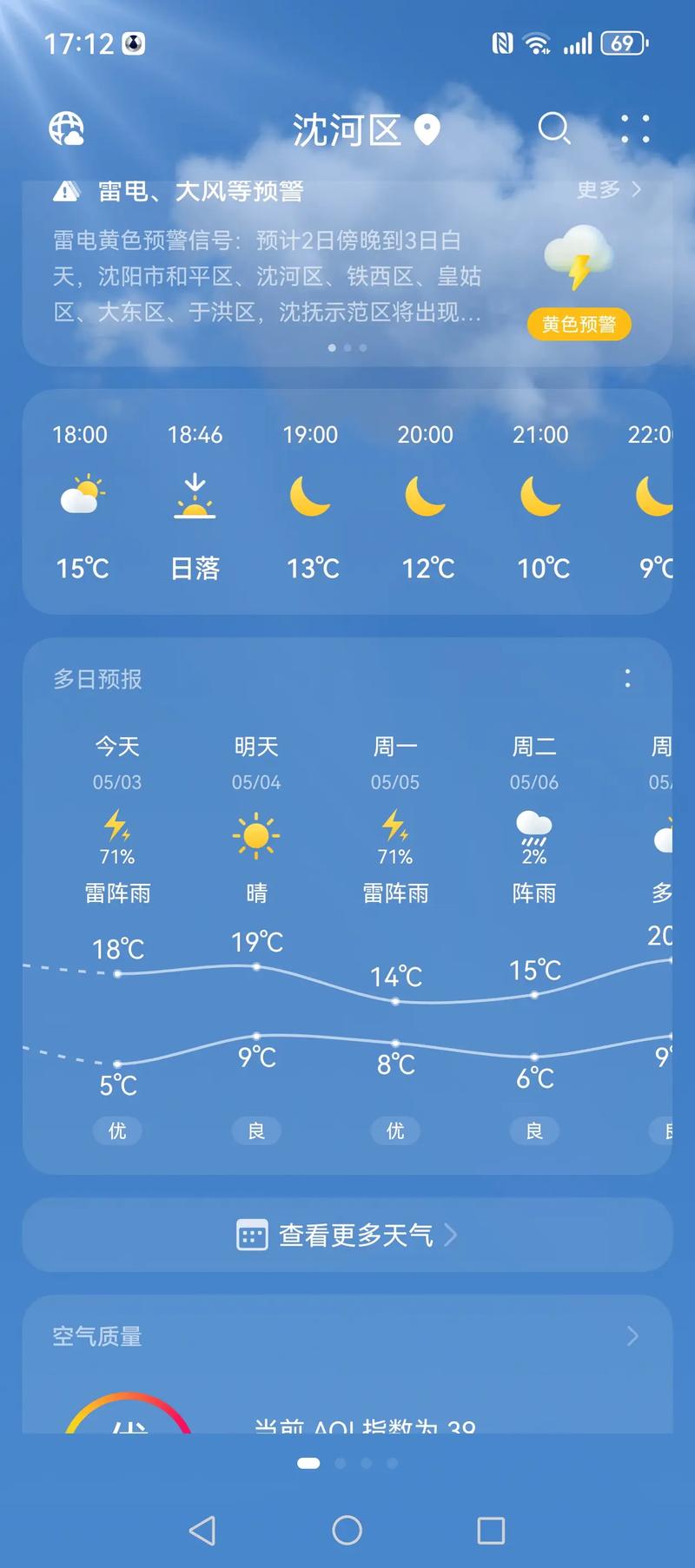Image resolution: width=695 pixels, height=1568 pixels.
Task: Tap the search icon
Action: point(554,129)
